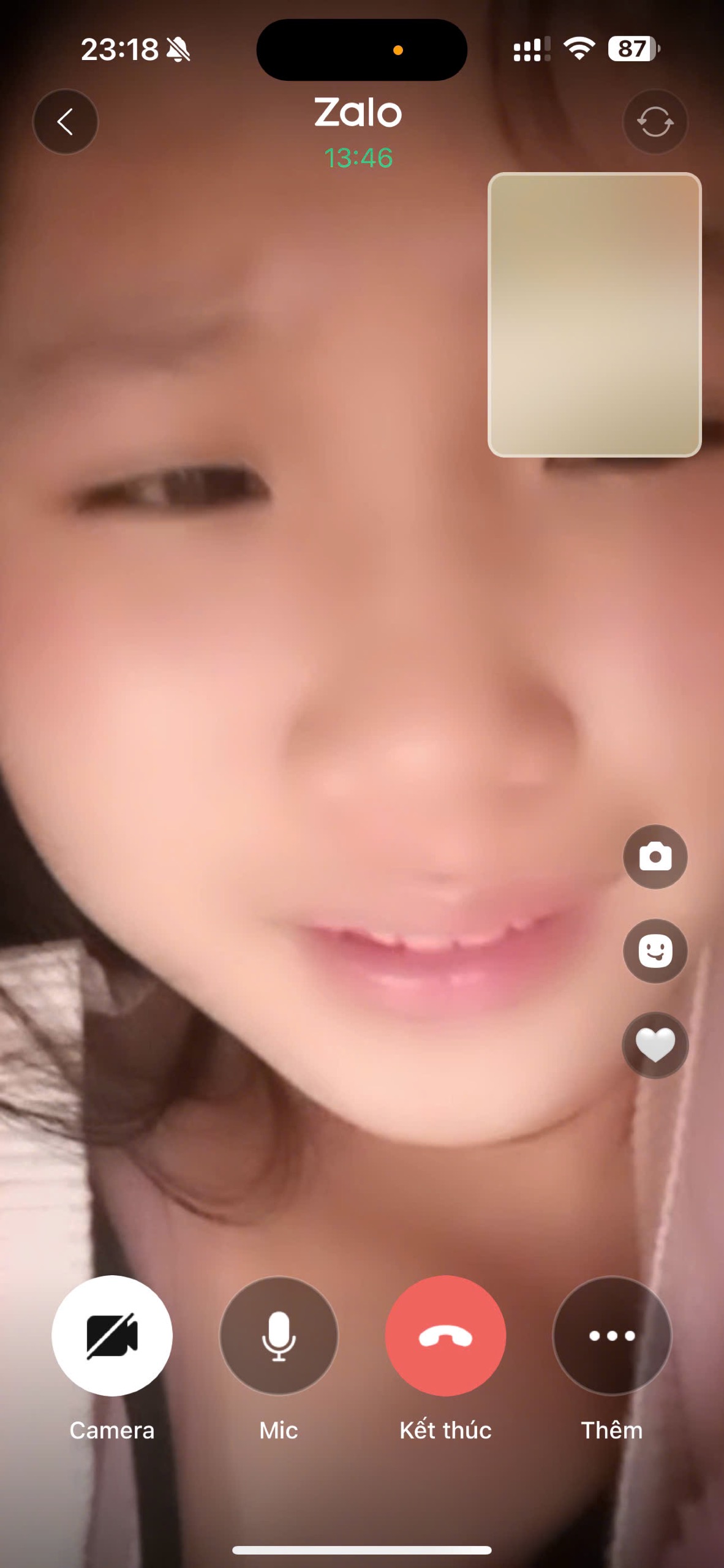
Task: End the call with Kết thúc
Action: (x=445, y=1335)
